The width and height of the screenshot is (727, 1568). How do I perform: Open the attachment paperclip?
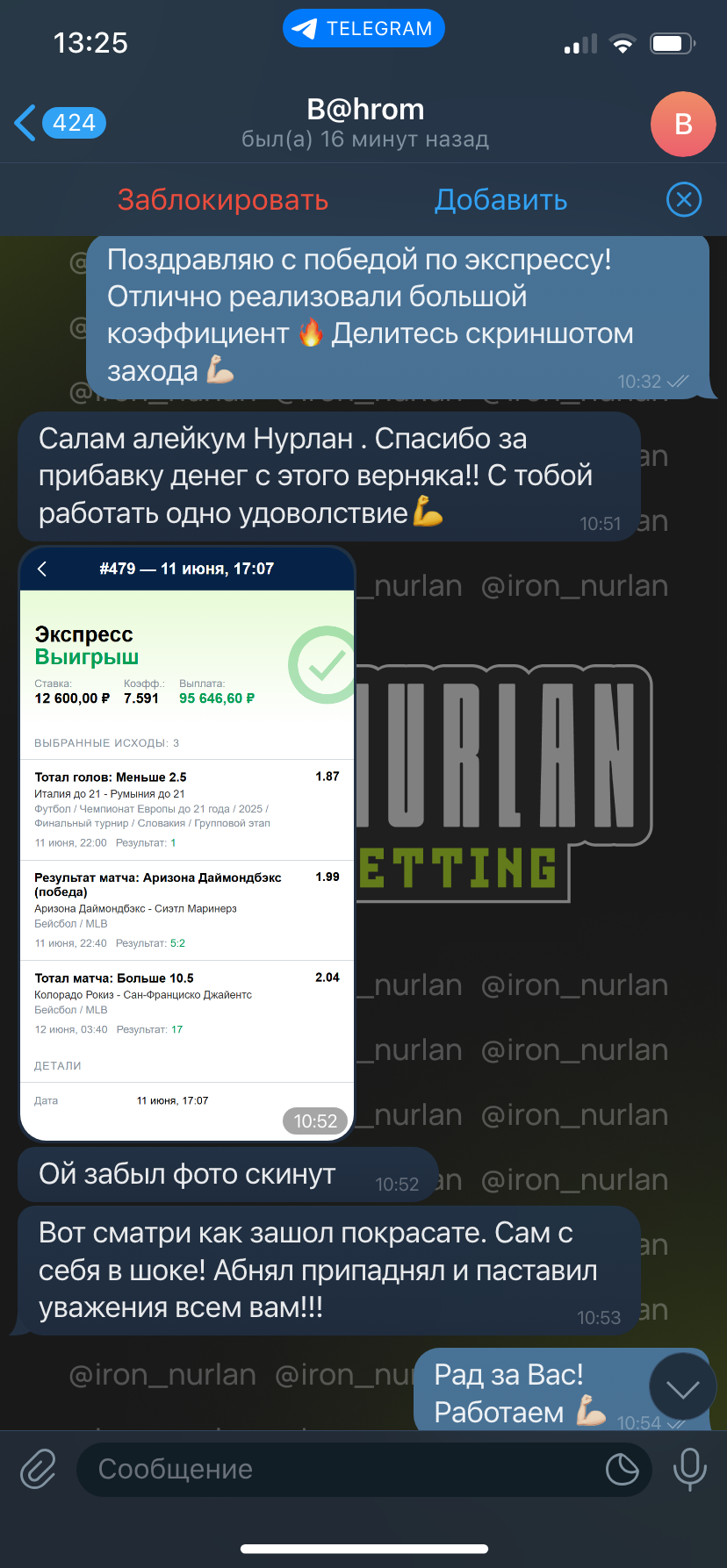[39, 1469]
